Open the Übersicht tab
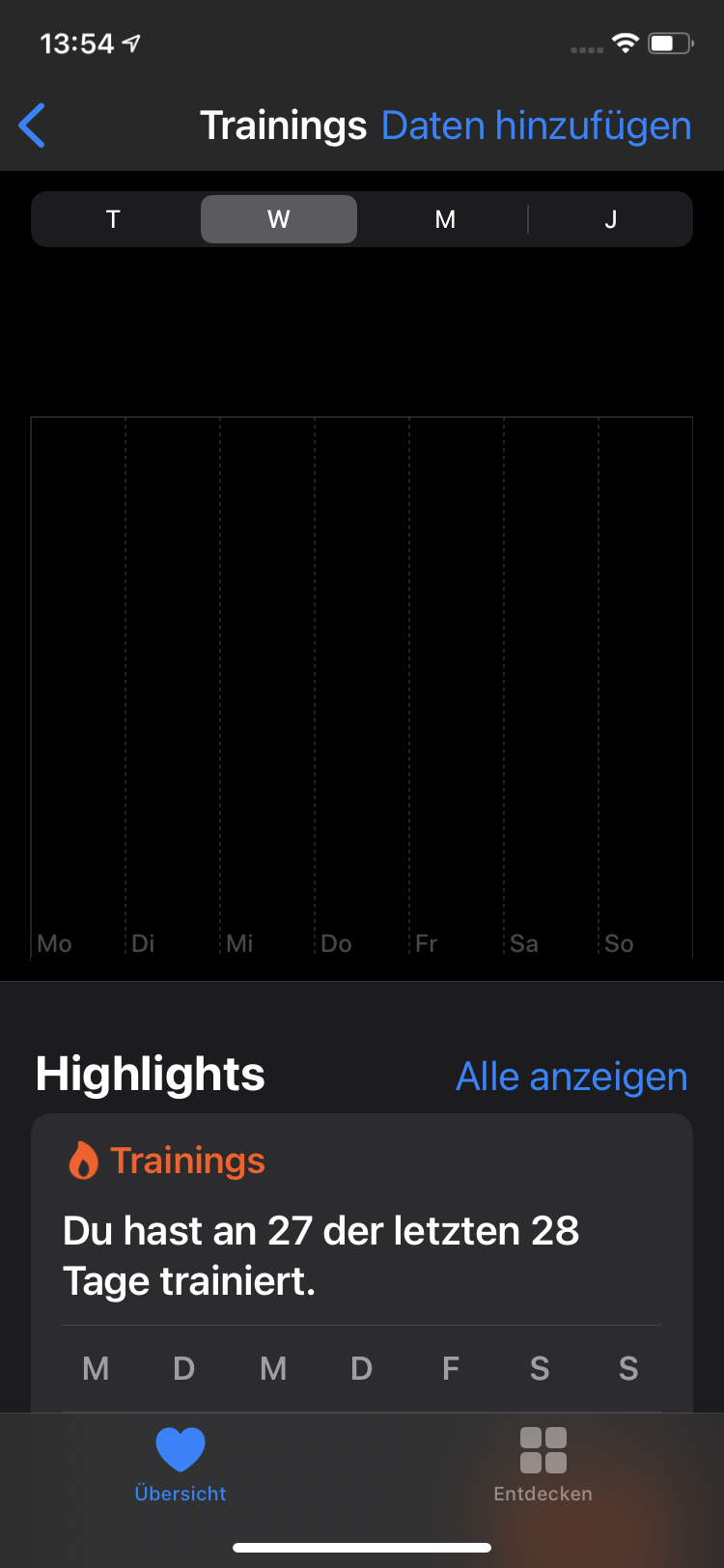Screen dimensions: 724x1568 click(181, 1464)
